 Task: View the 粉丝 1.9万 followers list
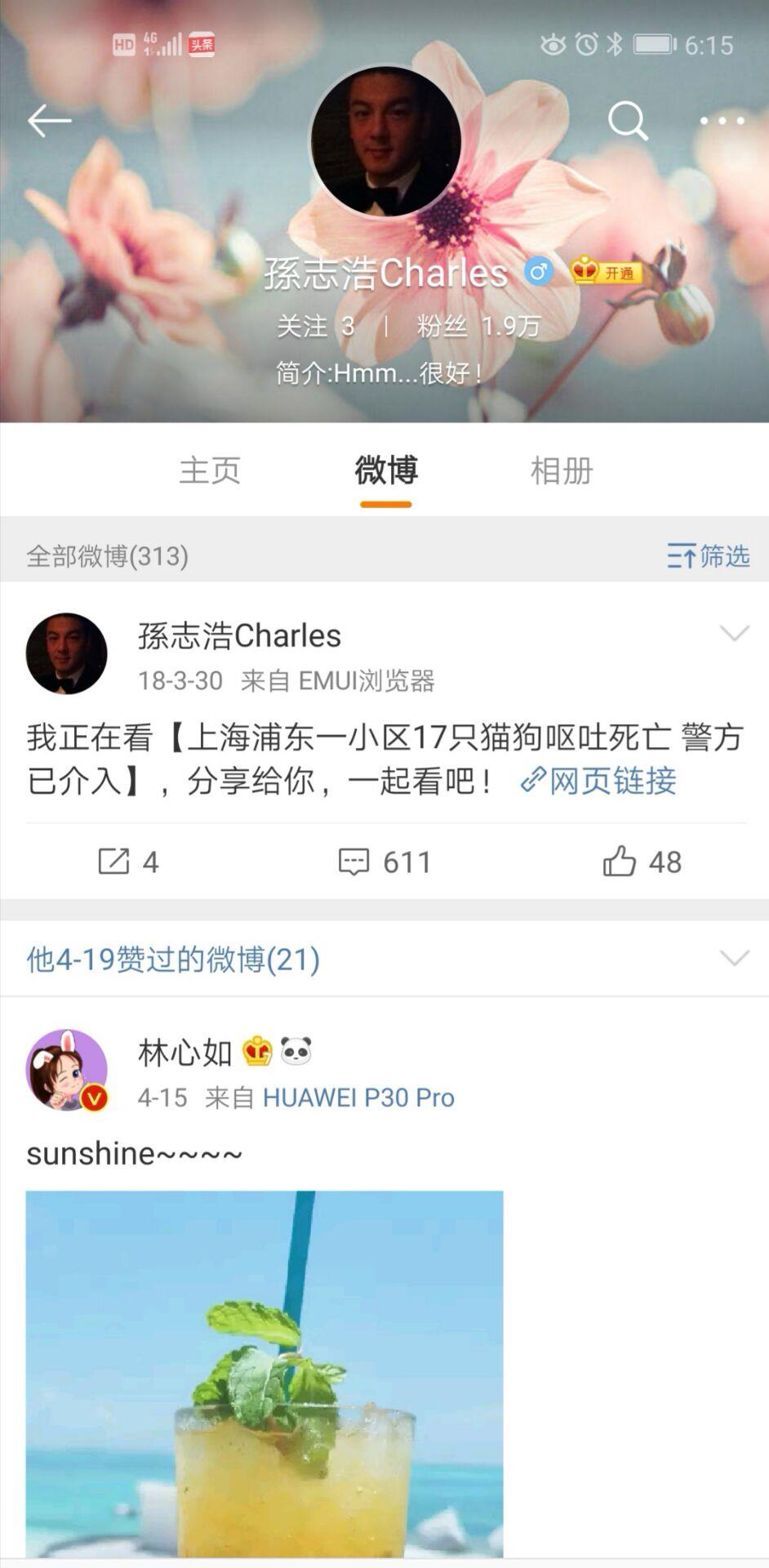[478, 327]
